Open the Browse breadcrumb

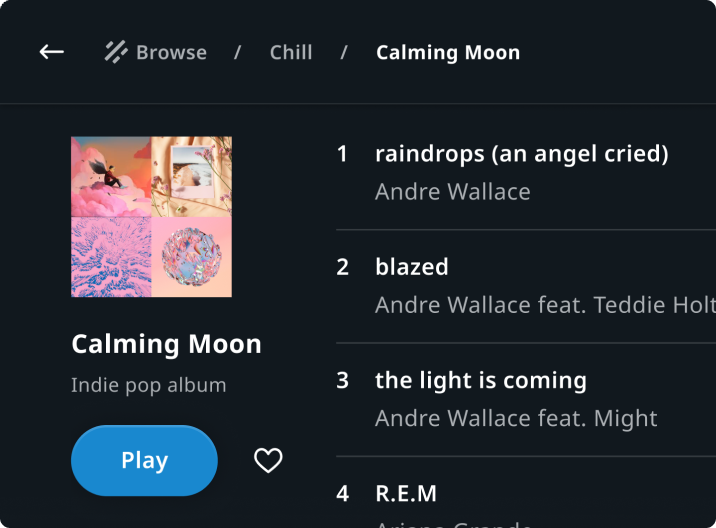(x=157, y=52)
